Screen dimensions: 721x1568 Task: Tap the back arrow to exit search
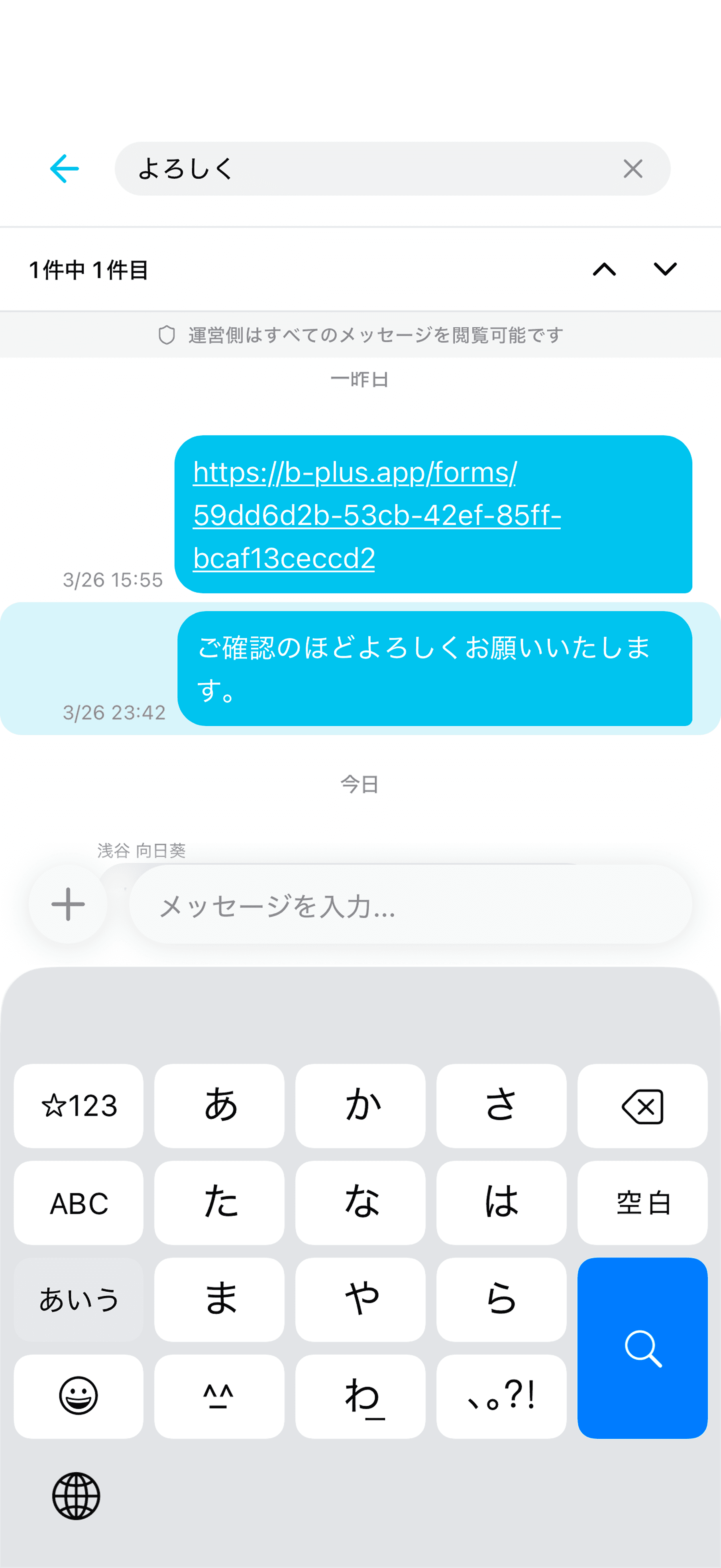pyautogui.click(x=63, y=169)
